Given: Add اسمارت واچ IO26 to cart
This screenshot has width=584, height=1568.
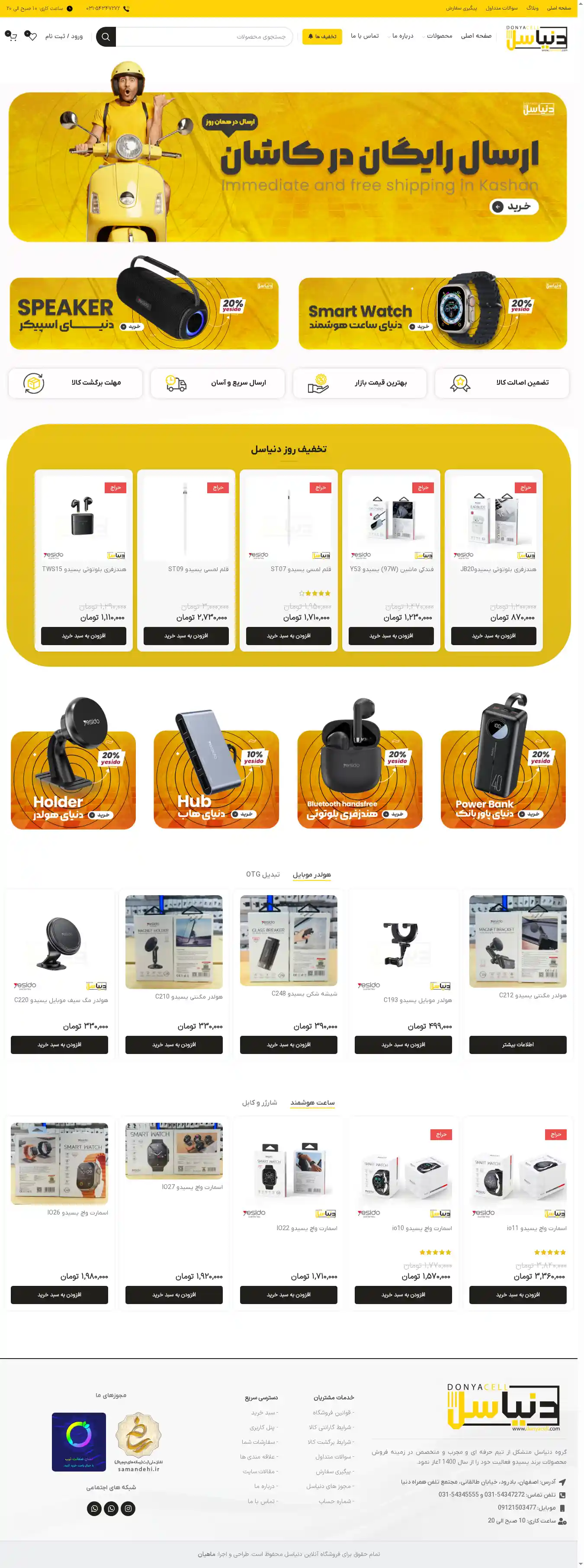Looking at the screenshot, I should click(59, 1295).
